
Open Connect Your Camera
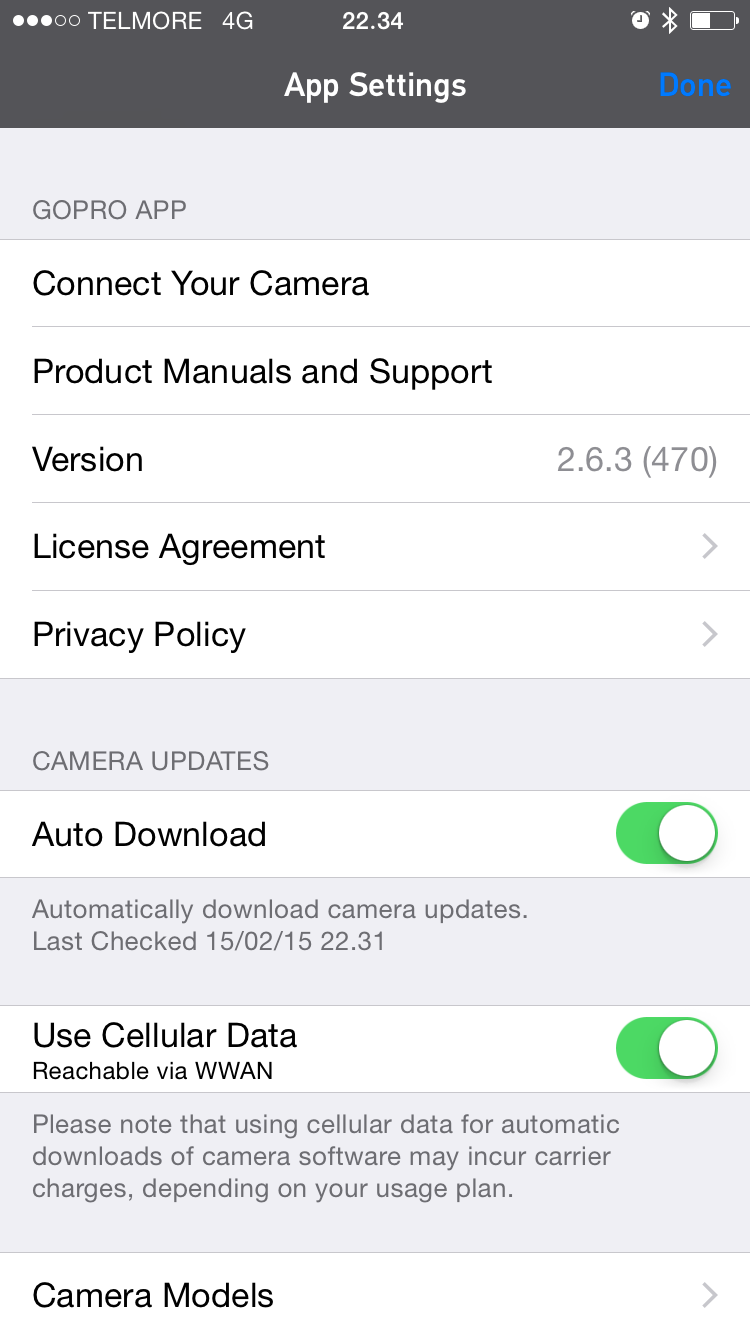[375, 283]
